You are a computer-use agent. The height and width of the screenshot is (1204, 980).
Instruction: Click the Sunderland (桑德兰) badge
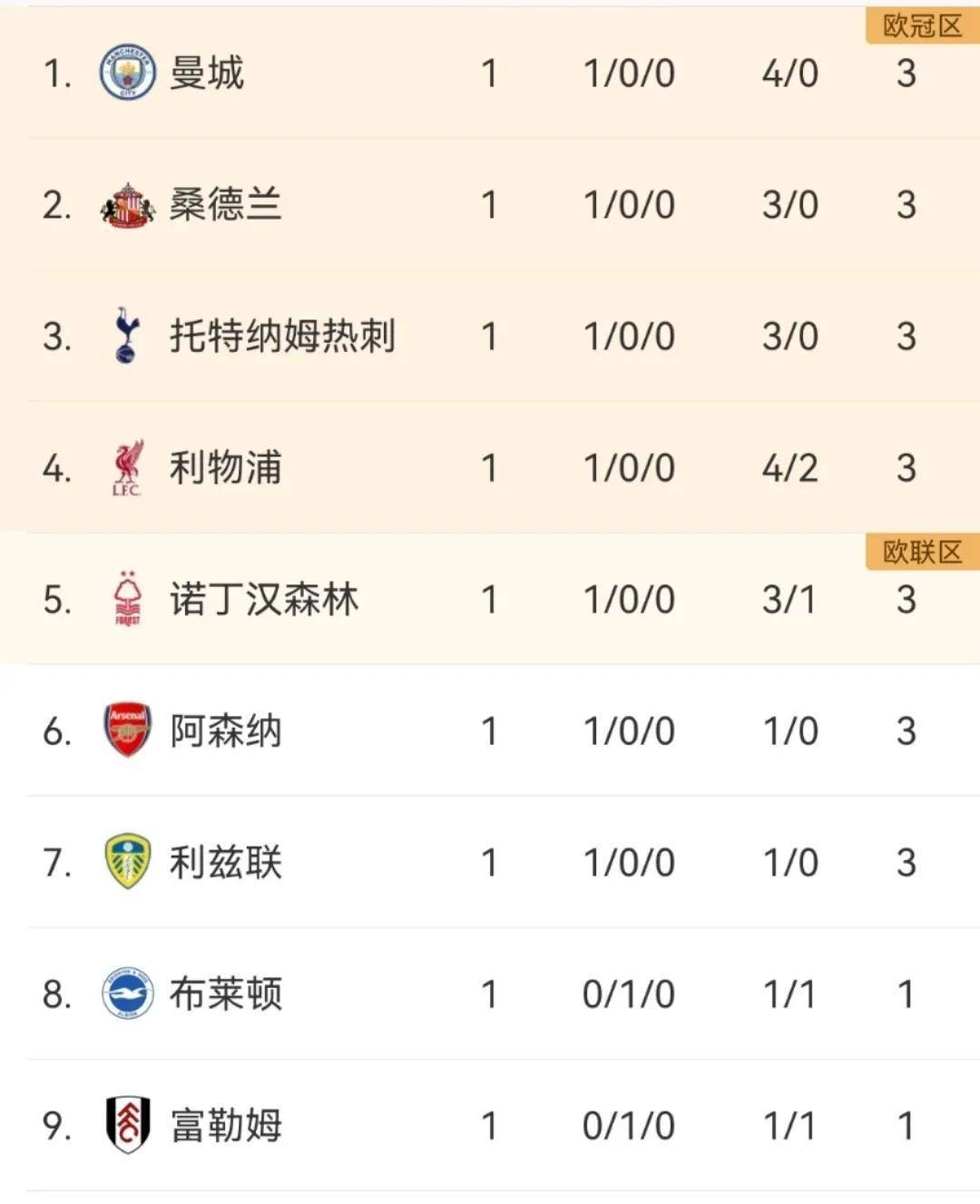tap(128, 205)
